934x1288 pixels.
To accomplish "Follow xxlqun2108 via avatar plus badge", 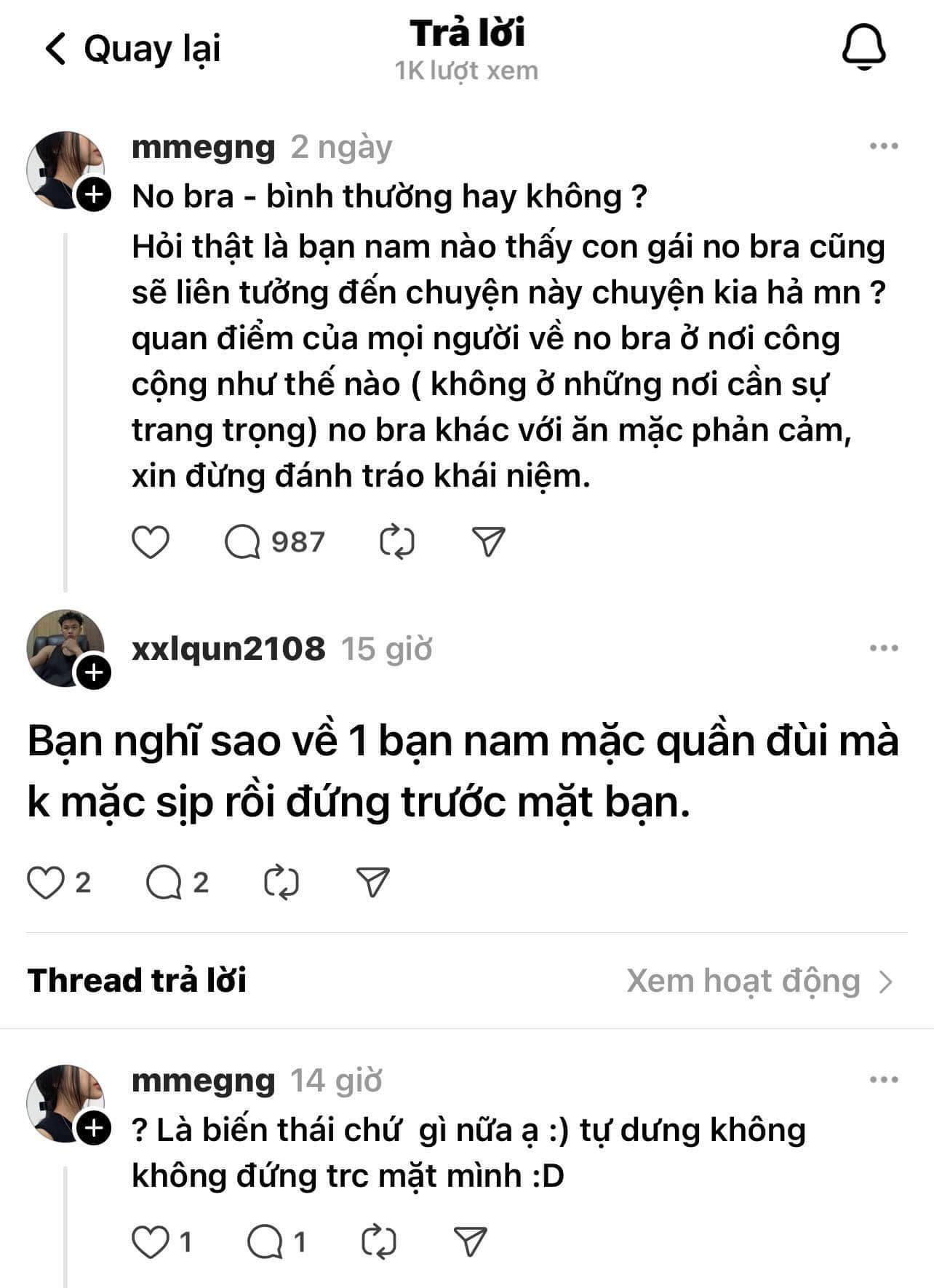I will (95, 673).
